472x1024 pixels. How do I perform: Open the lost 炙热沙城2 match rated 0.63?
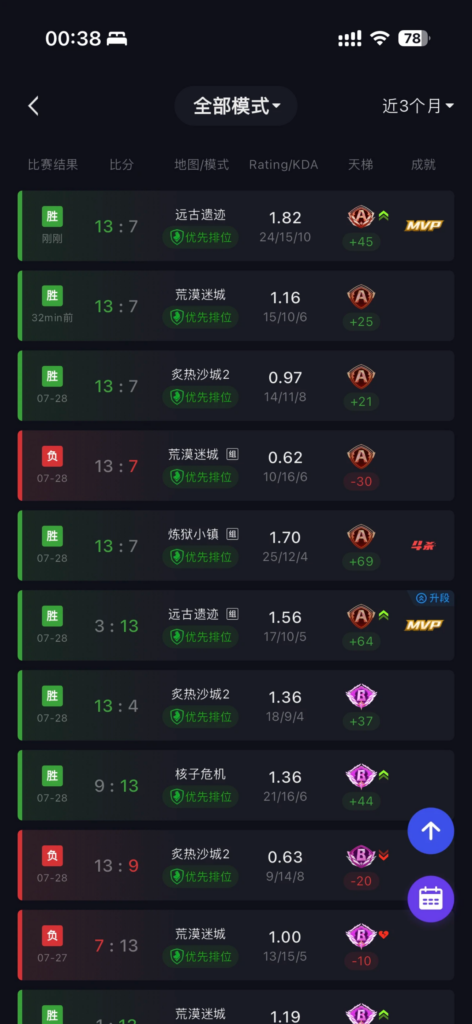(x=236, y=865)
